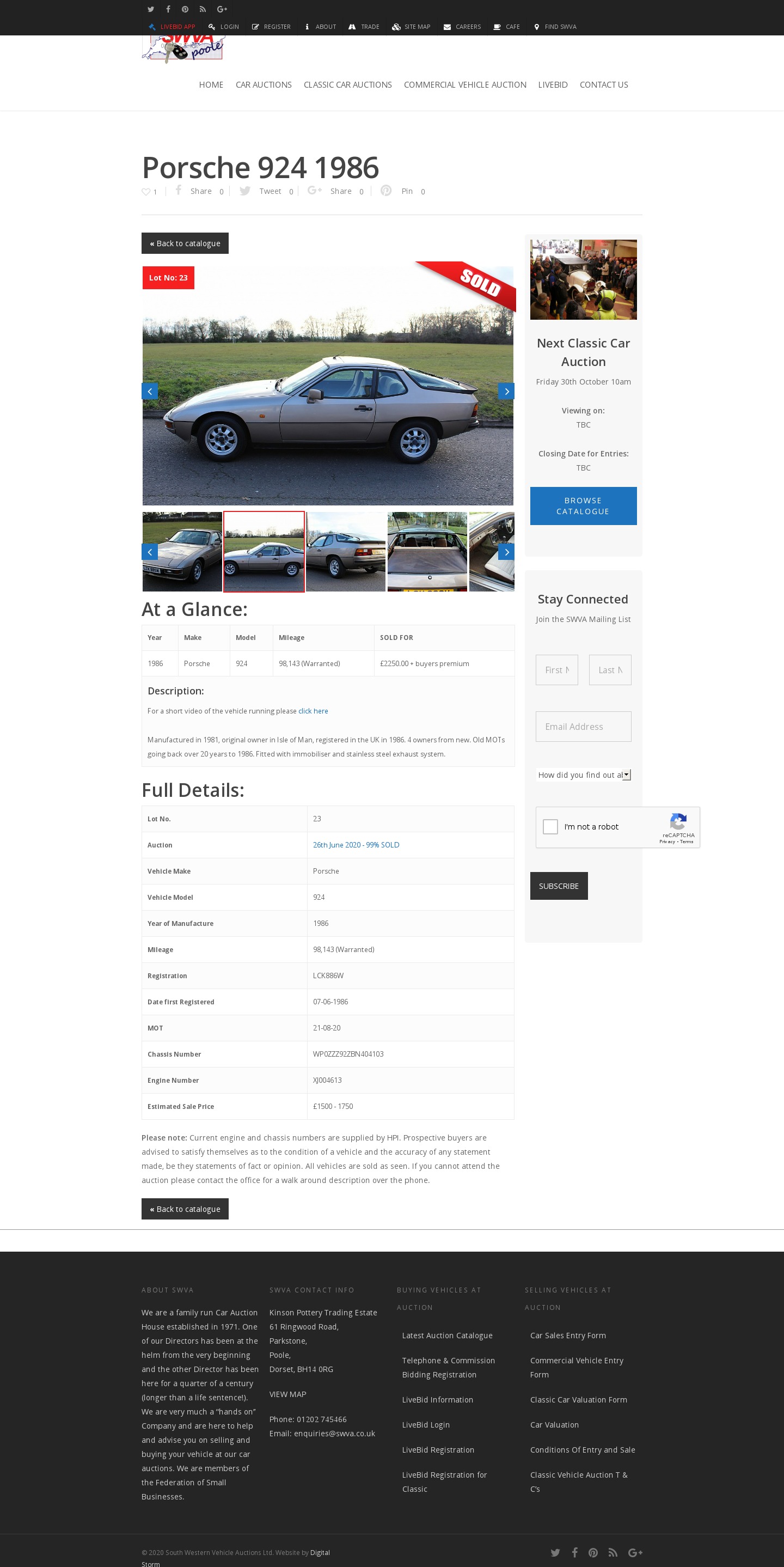The height and width of the screenshot is (1567, 784).
Task: Show next photo in main image gallery
Action: pos(506,391)
